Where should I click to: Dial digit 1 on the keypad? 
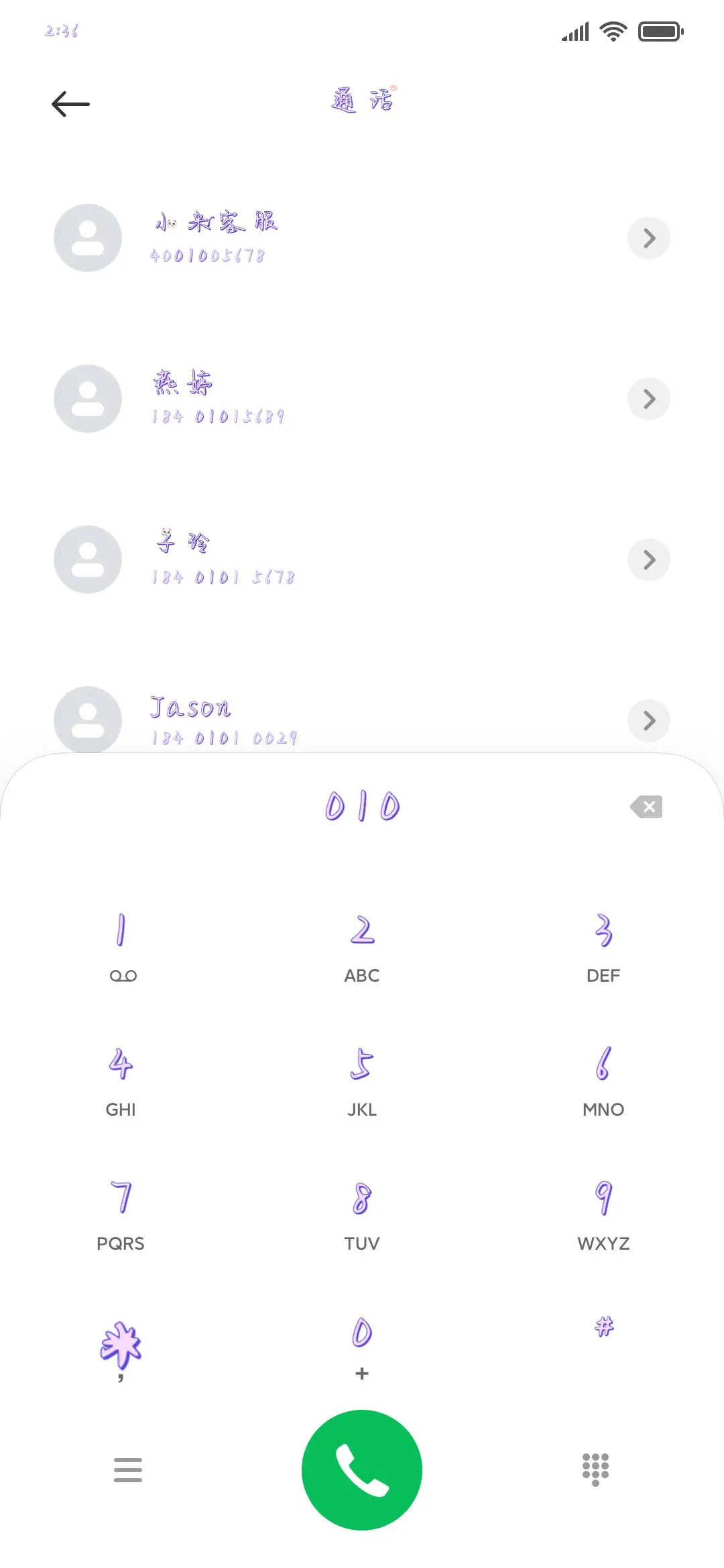(121, 945)
